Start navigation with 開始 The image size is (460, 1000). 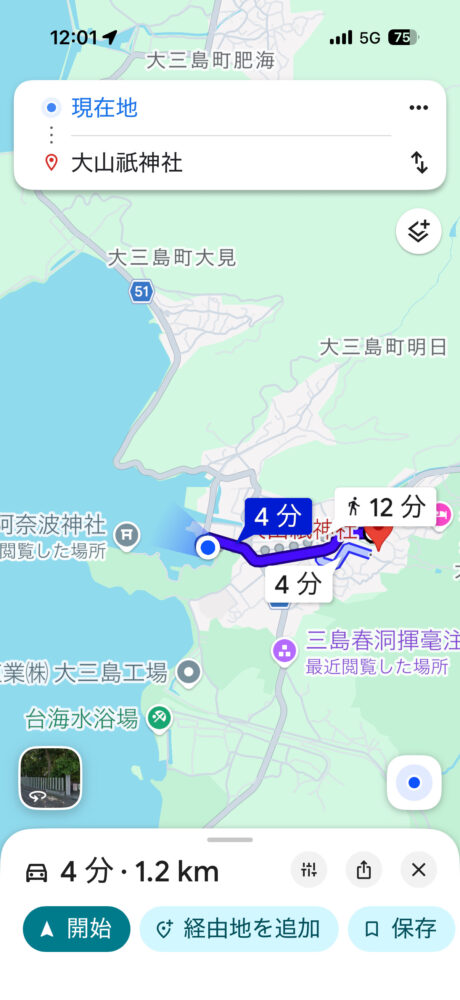click(77, 929)
